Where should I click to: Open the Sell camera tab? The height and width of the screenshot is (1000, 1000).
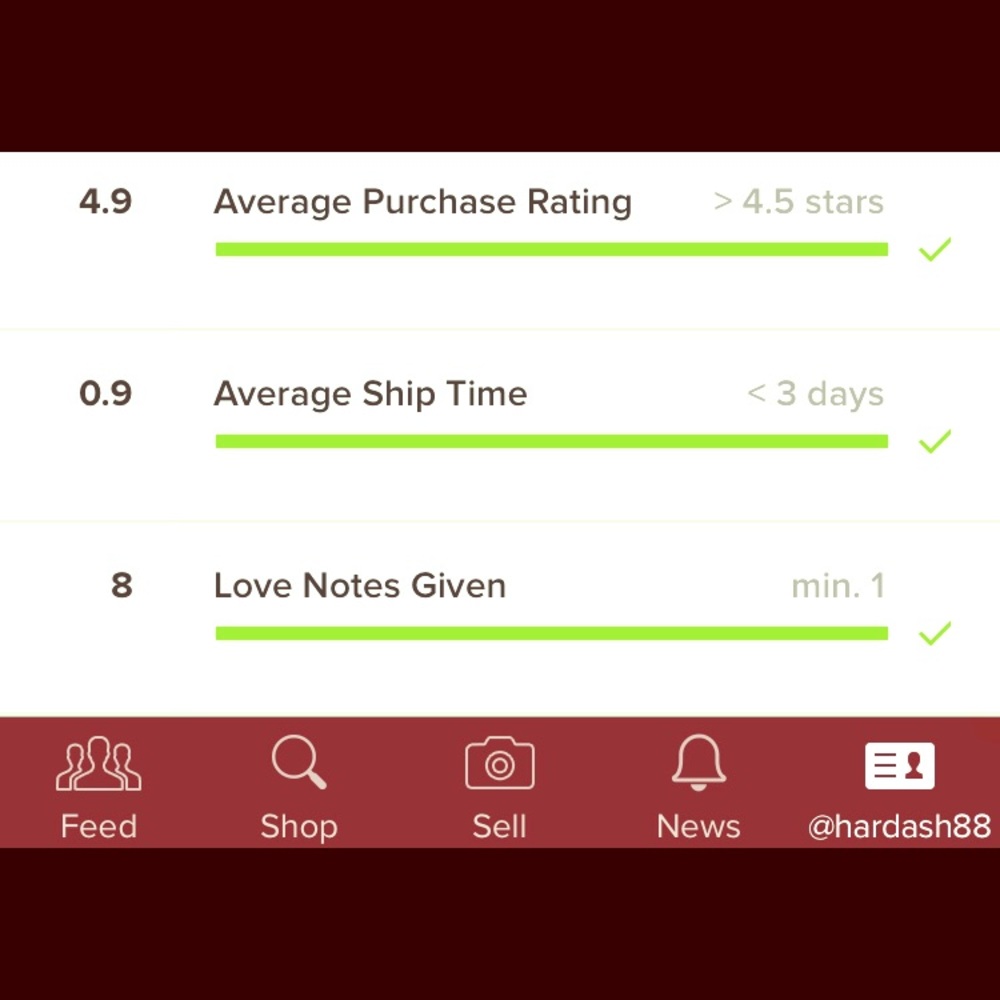[499, 785]
